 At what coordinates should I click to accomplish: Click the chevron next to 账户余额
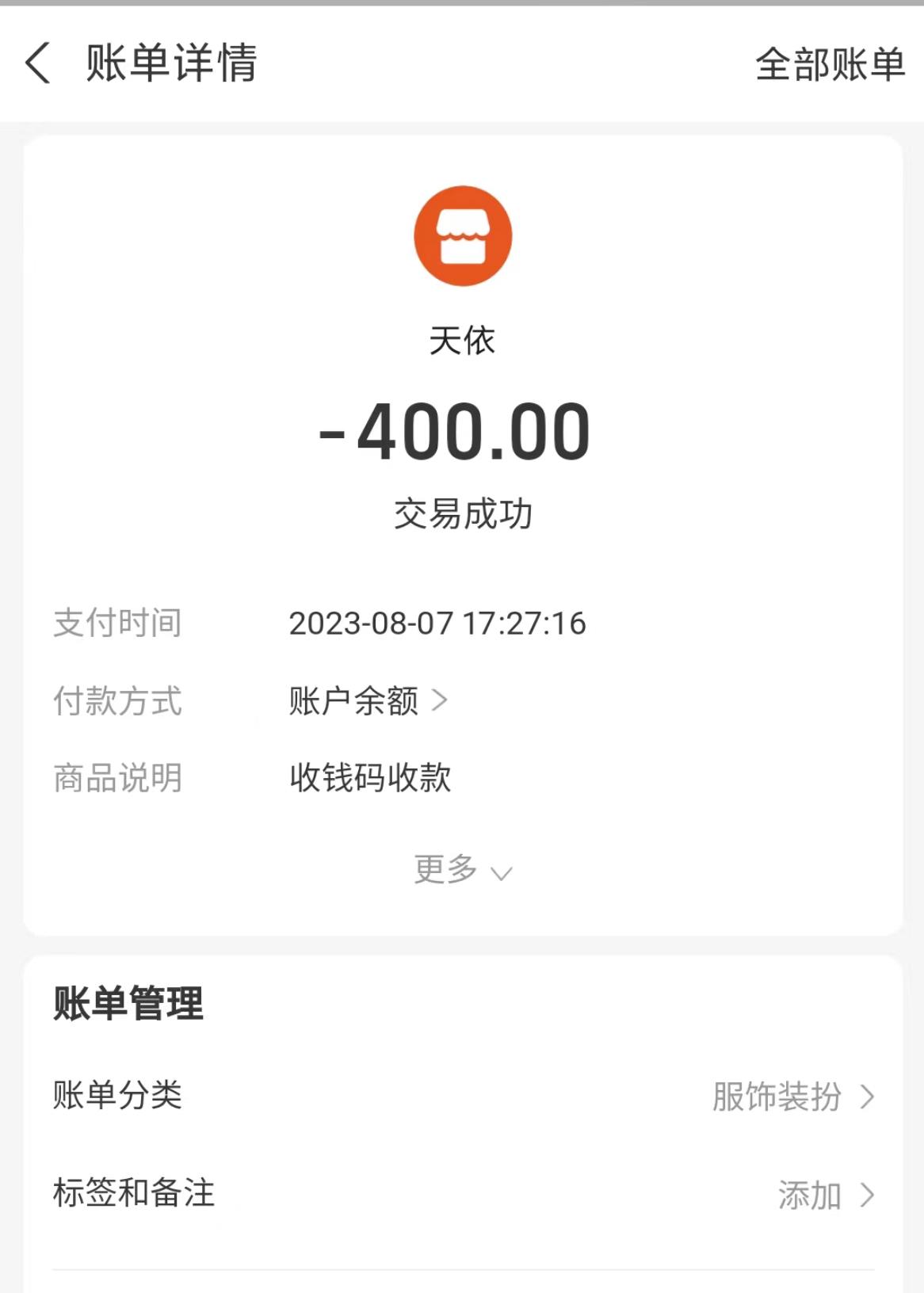point(441,699)
